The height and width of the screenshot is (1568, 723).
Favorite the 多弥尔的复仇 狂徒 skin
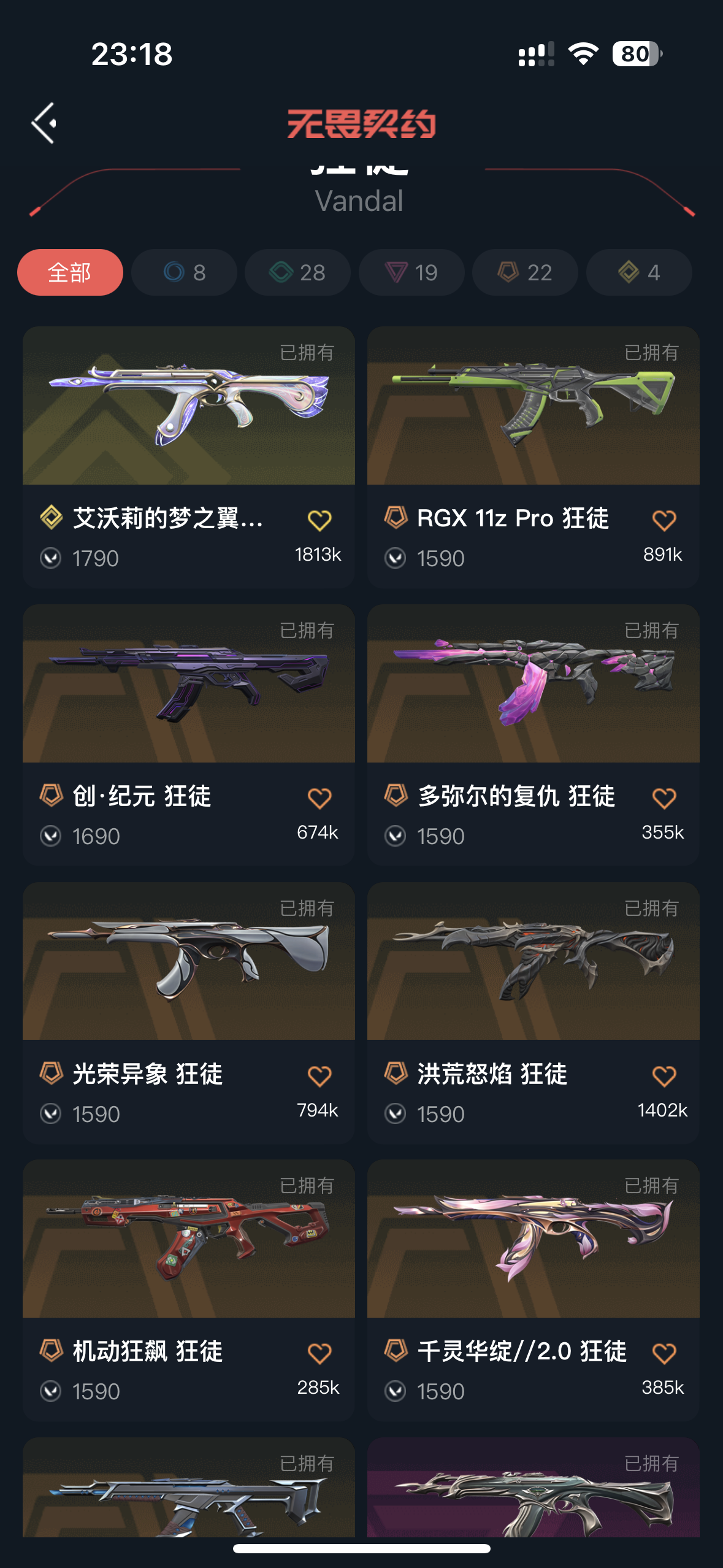click(x=664, y=798)
